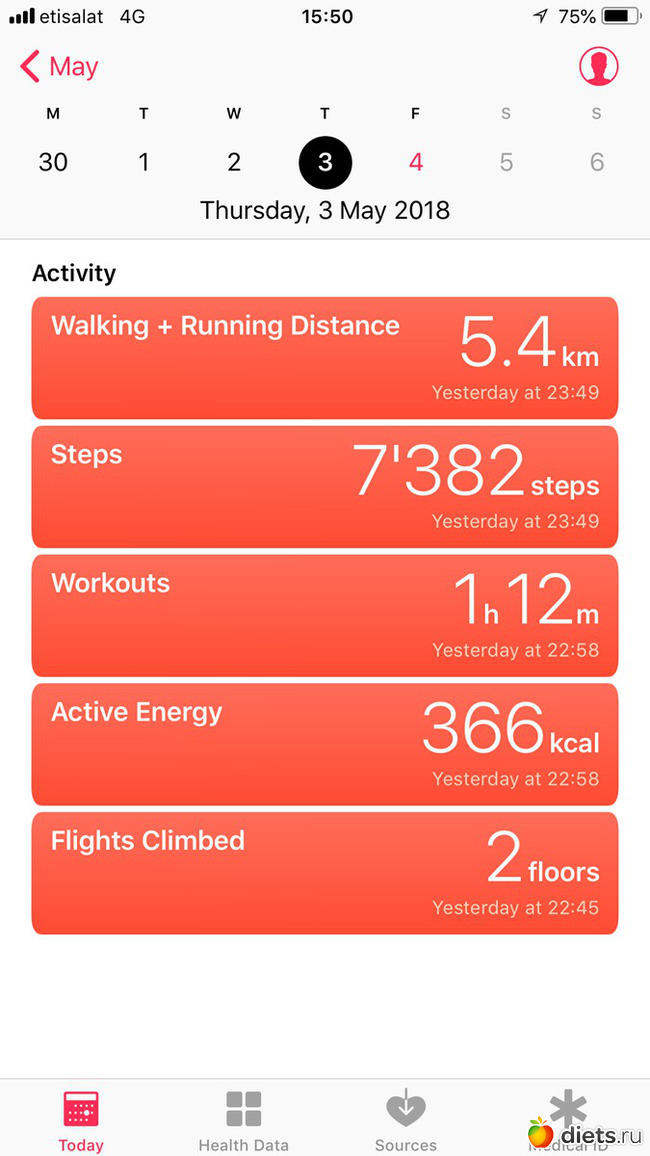Screen dimensions: 650x1156
Task: Go back to the May calendar
Action: click(59, 67)
